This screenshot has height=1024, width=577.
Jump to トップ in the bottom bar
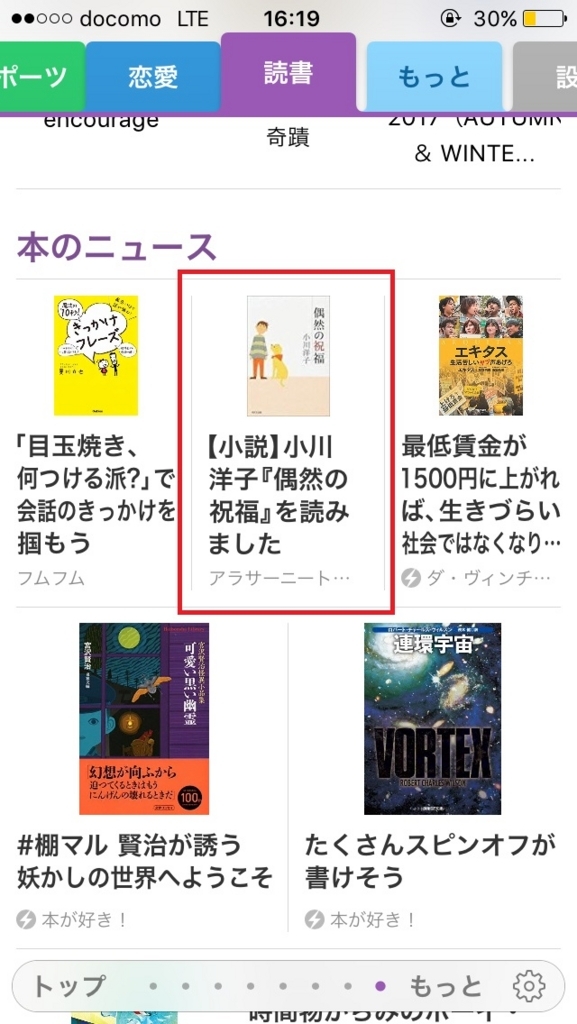69,986
